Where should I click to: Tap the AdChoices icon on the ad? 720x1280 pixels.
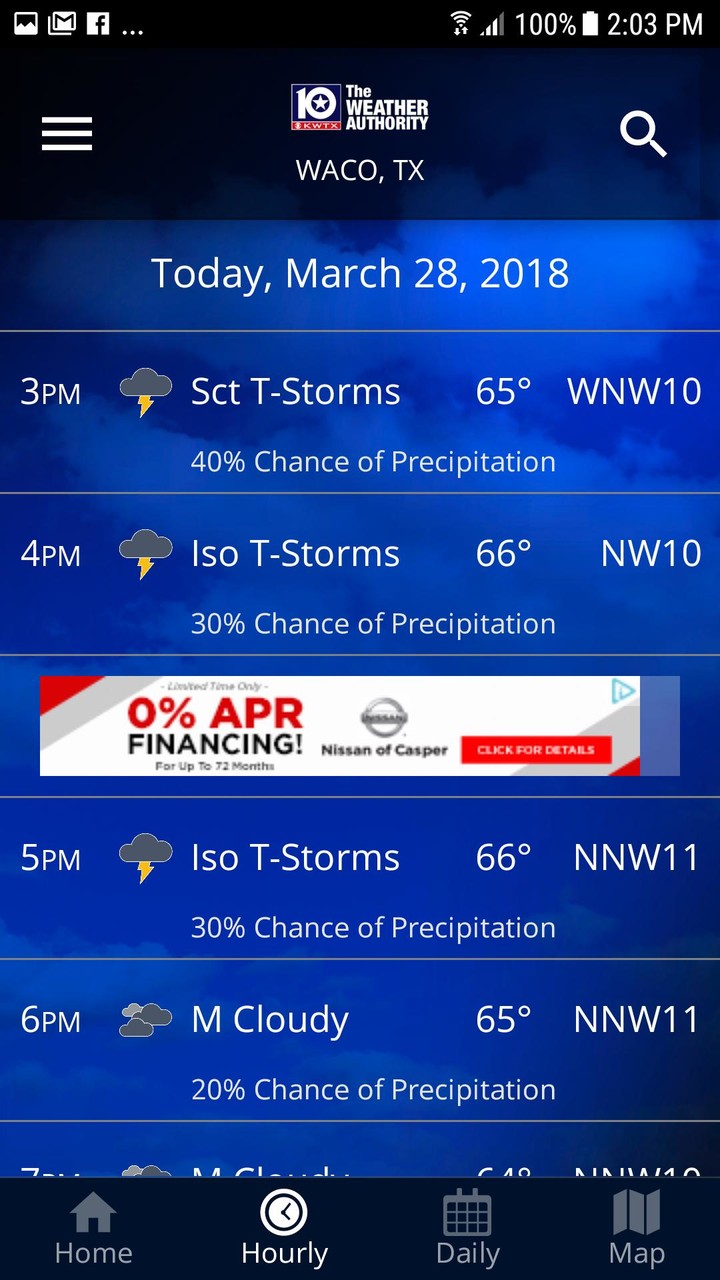(623, 691)
